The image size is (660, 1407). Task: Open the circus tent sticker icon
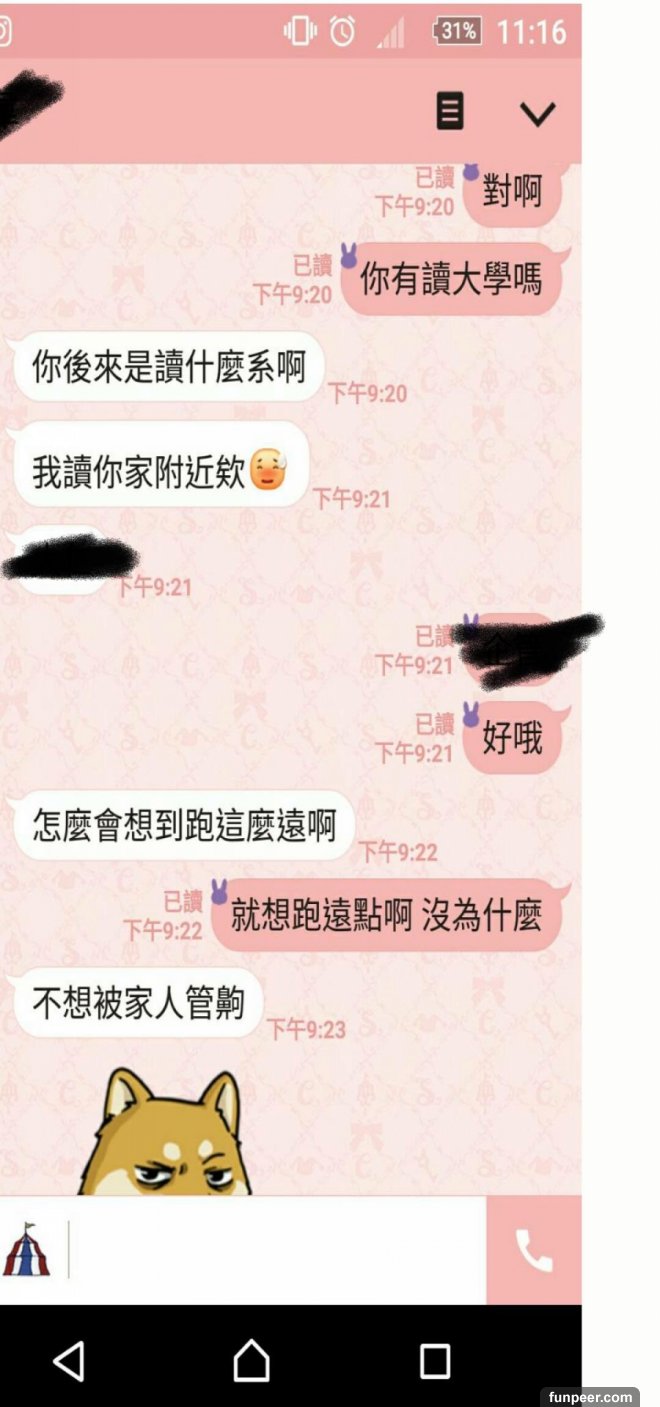pyautogui.click(x=26, y=1250)
